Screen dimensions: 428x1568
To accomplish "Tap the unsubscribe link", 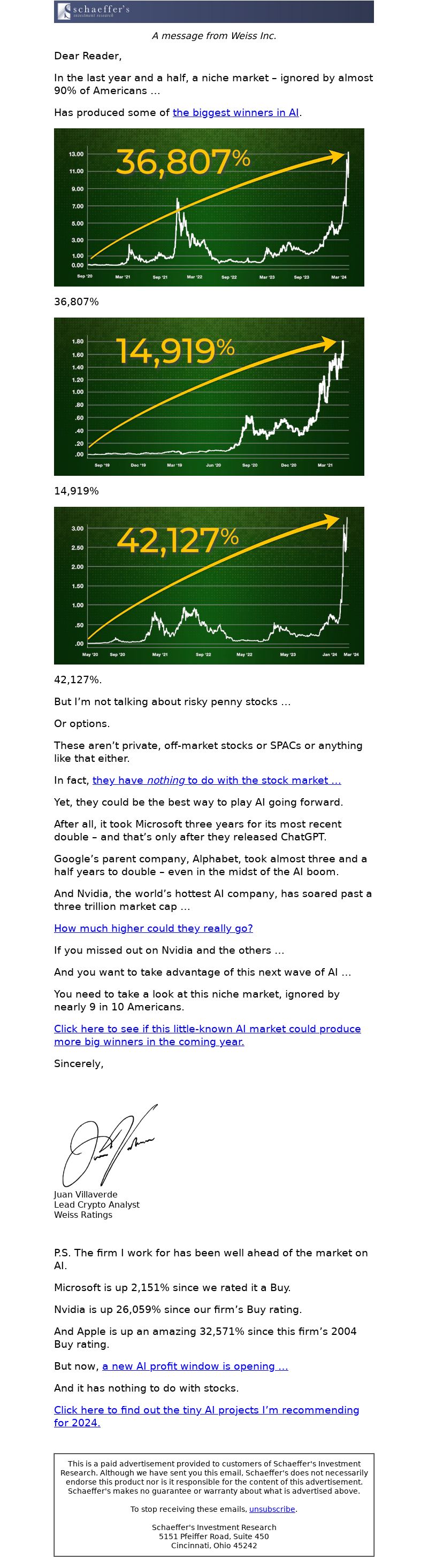I will (272, 1510).
